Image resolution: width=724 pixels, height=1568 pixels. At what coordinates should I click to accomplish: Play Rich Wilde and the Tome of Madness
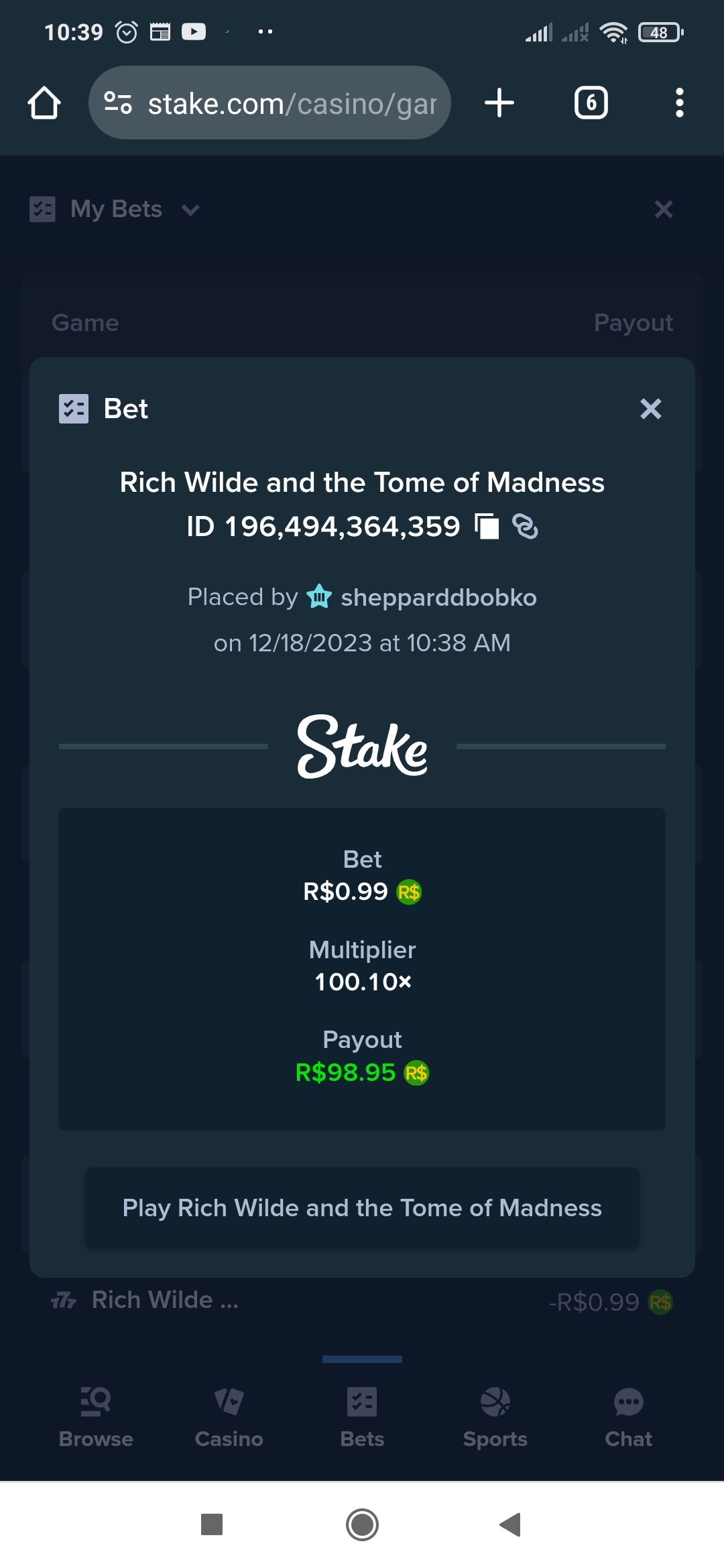click(362, 1207)
